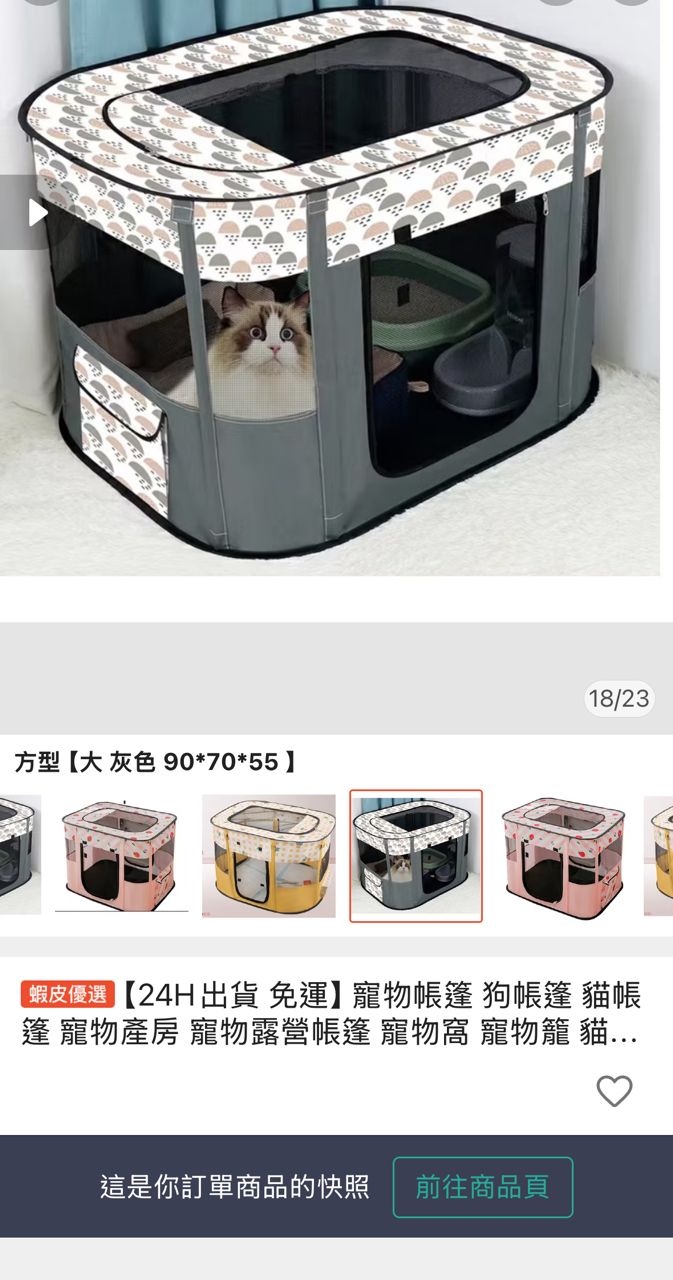673x1280 pixels.
Task: Select the pink tent thumbnail with red dots
Action: [562, 856]
